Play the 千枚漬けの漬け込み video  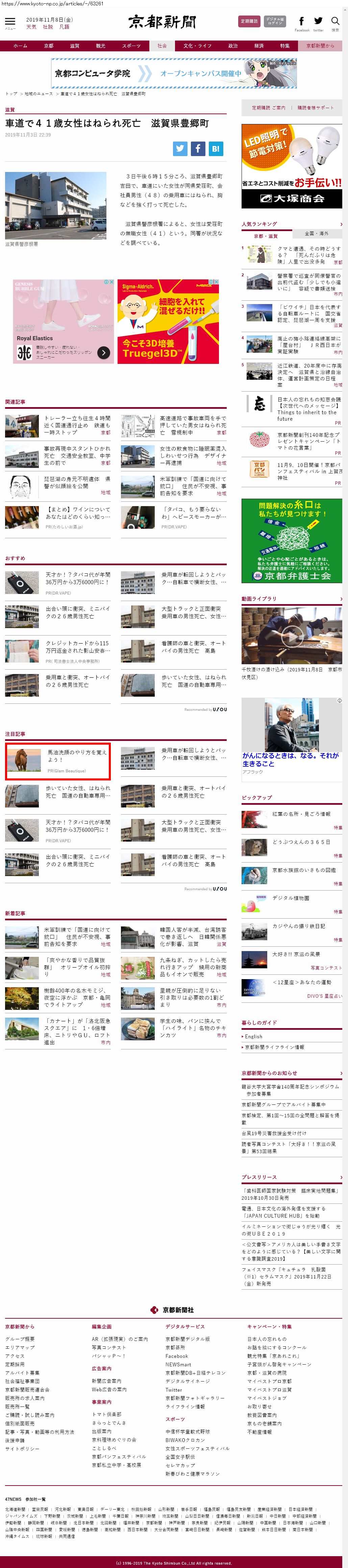pyautogui.click(x=292, y=636)
